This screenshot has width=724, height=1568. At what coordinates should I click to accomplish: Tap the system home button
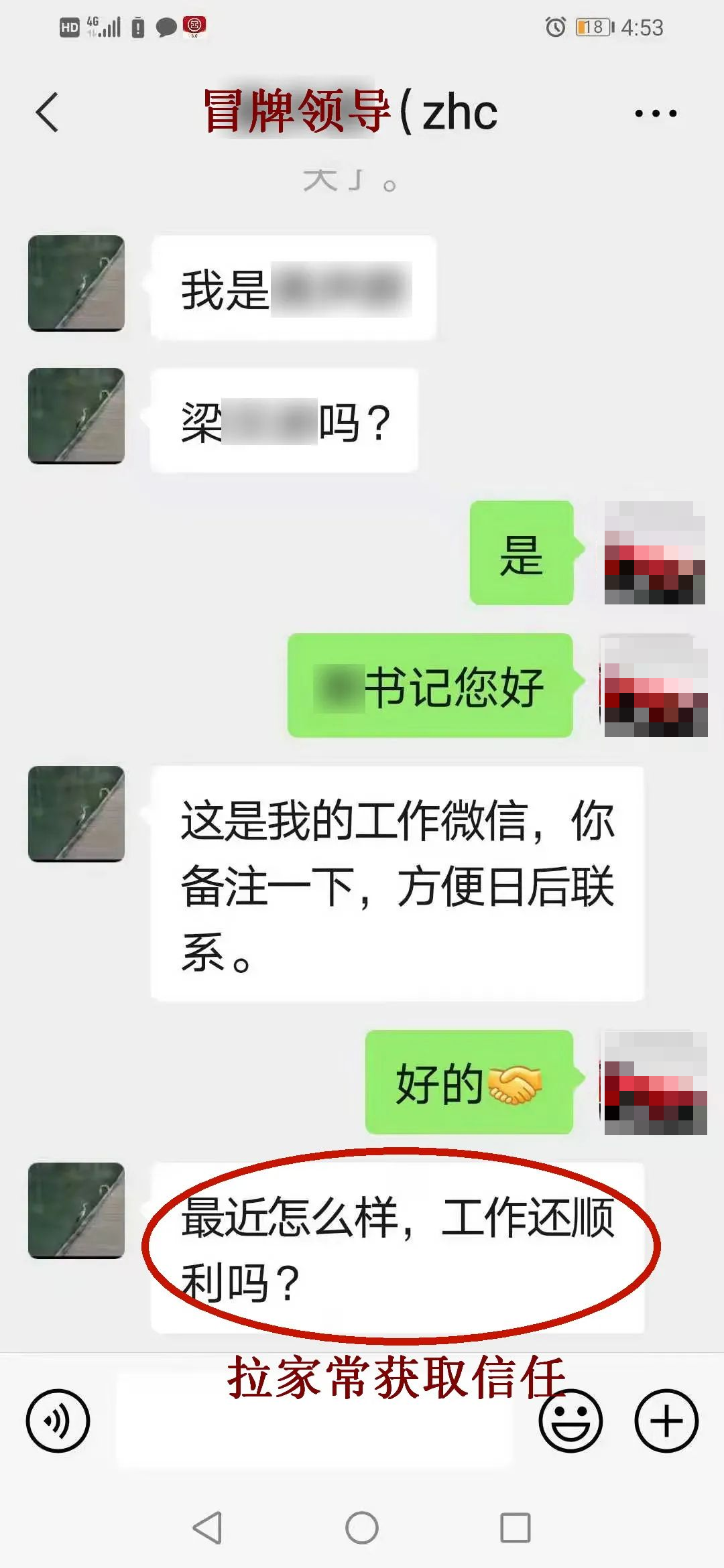pyautogui.click(x=361, y=1528)
